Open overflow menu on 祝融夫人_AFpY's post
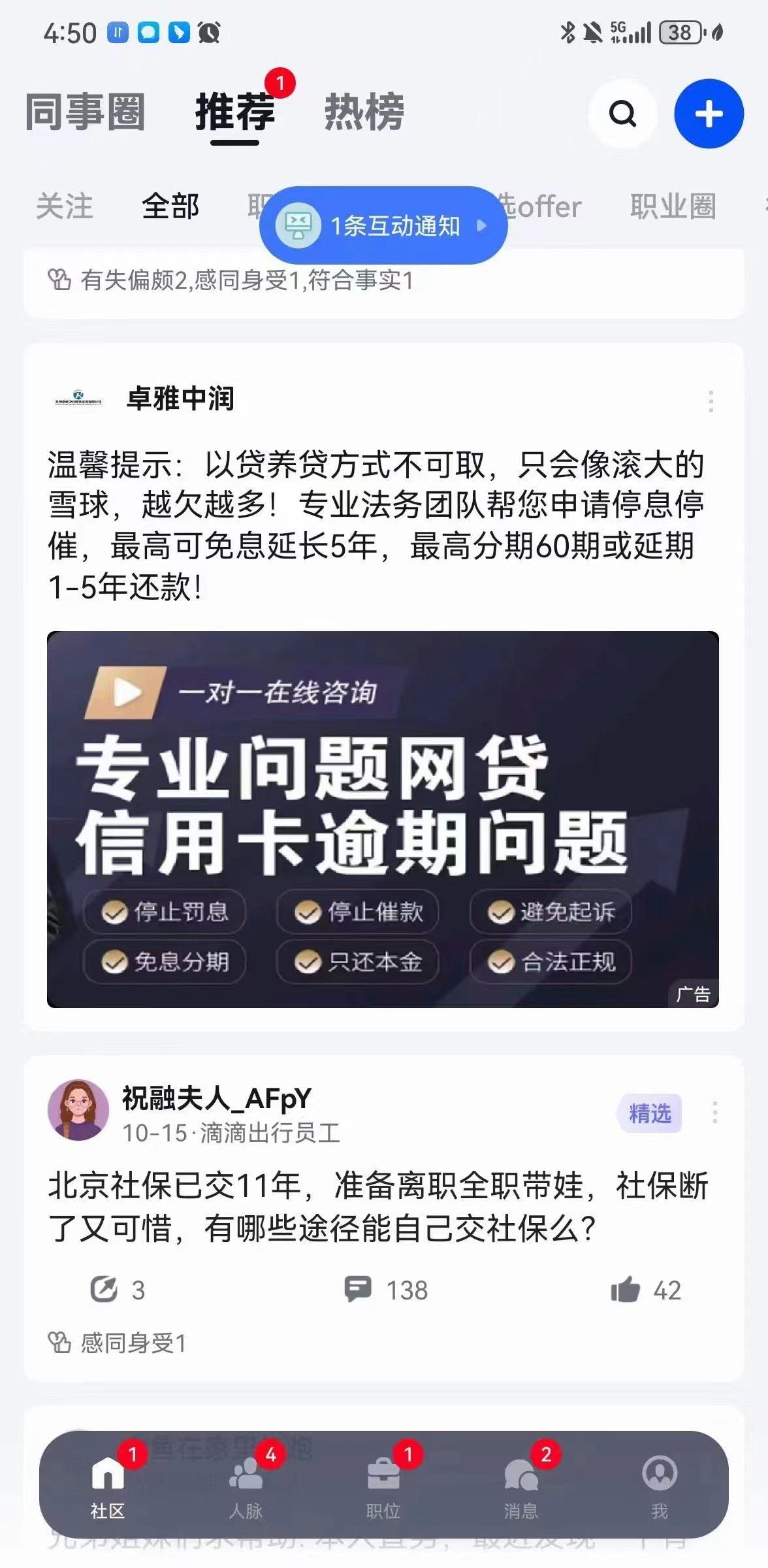Viewport: 768px width, 1568px height. click(x=714, y=1112)
